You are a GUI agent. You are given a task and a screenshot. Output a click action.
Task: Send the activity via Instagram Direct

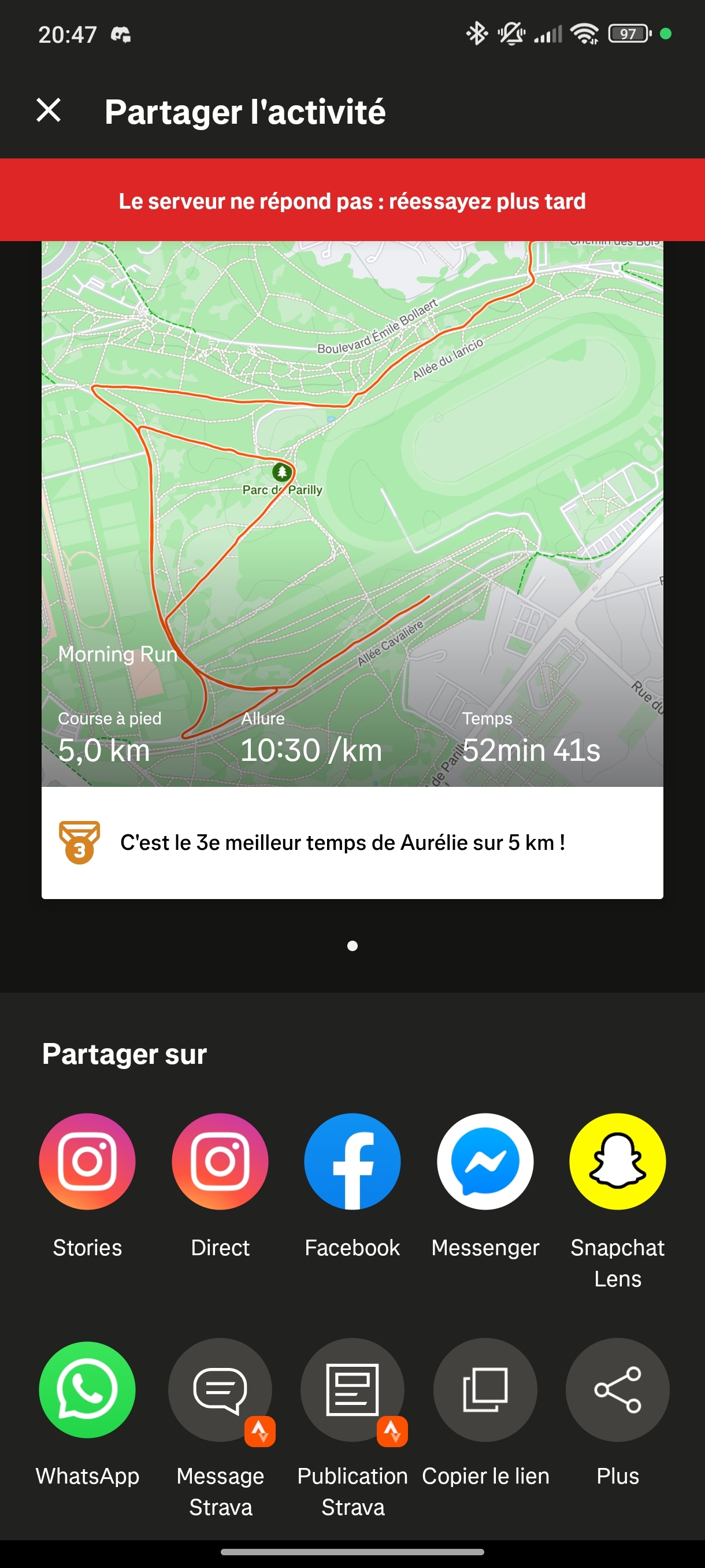[x=220, y=1162]
